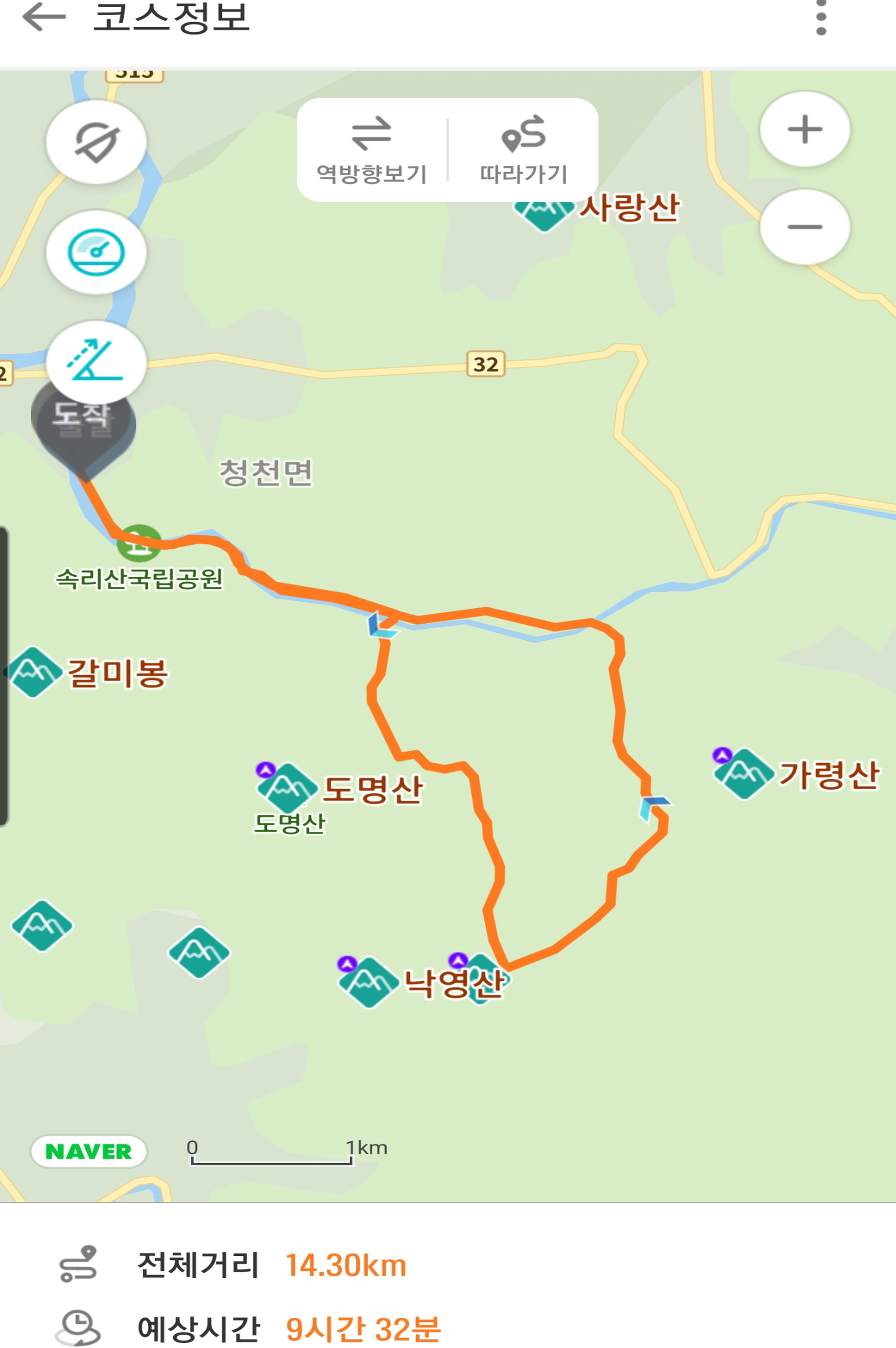Open the speed gauge view
The image size is (896, 1348).
pos(96,252)
